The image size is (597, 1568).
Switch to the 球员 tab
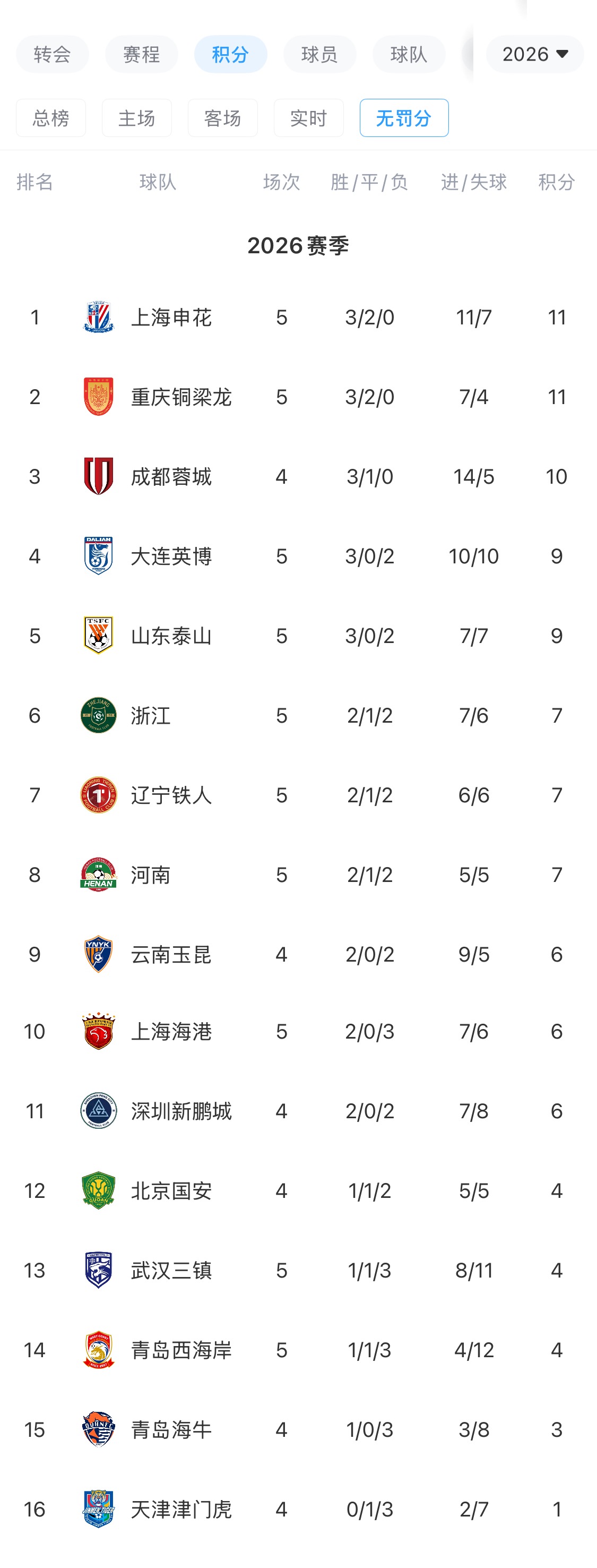coord(319,55)
